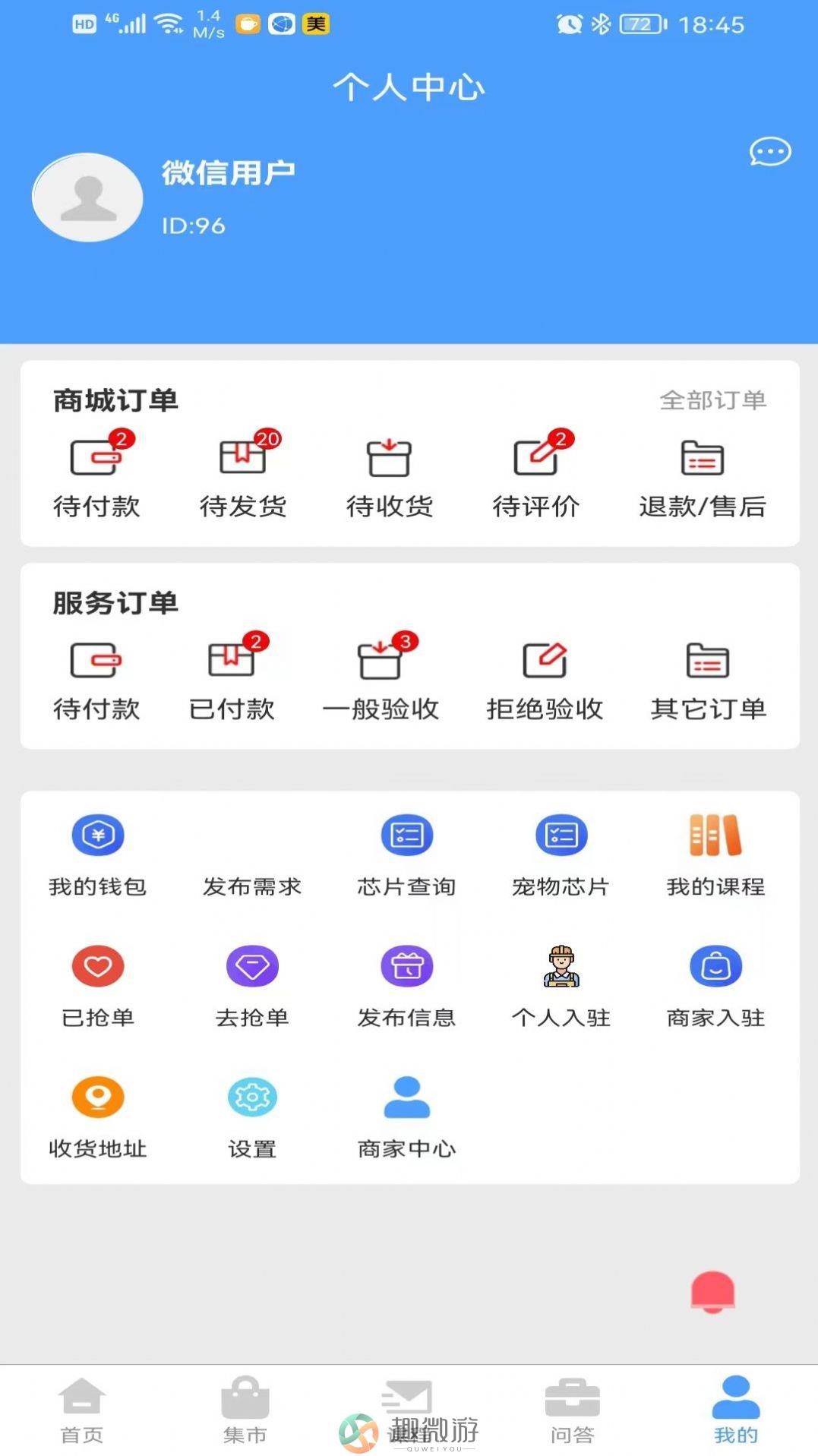Open the messages chat bubble icon
The image size is (818, 1456).
(x=769, y=151)
